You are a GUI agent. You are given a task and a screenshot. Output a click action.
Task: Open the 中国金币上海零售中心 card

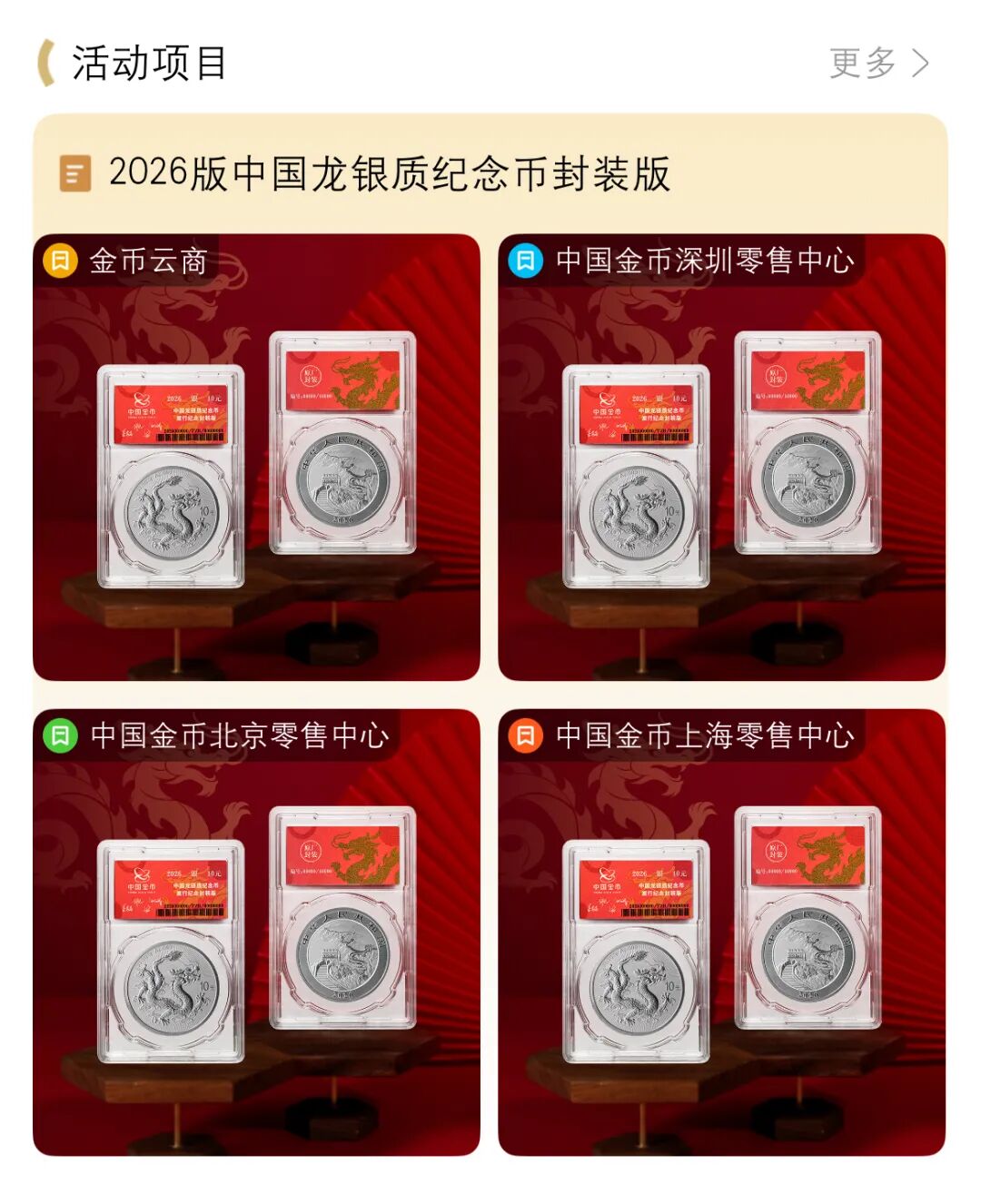721,933
